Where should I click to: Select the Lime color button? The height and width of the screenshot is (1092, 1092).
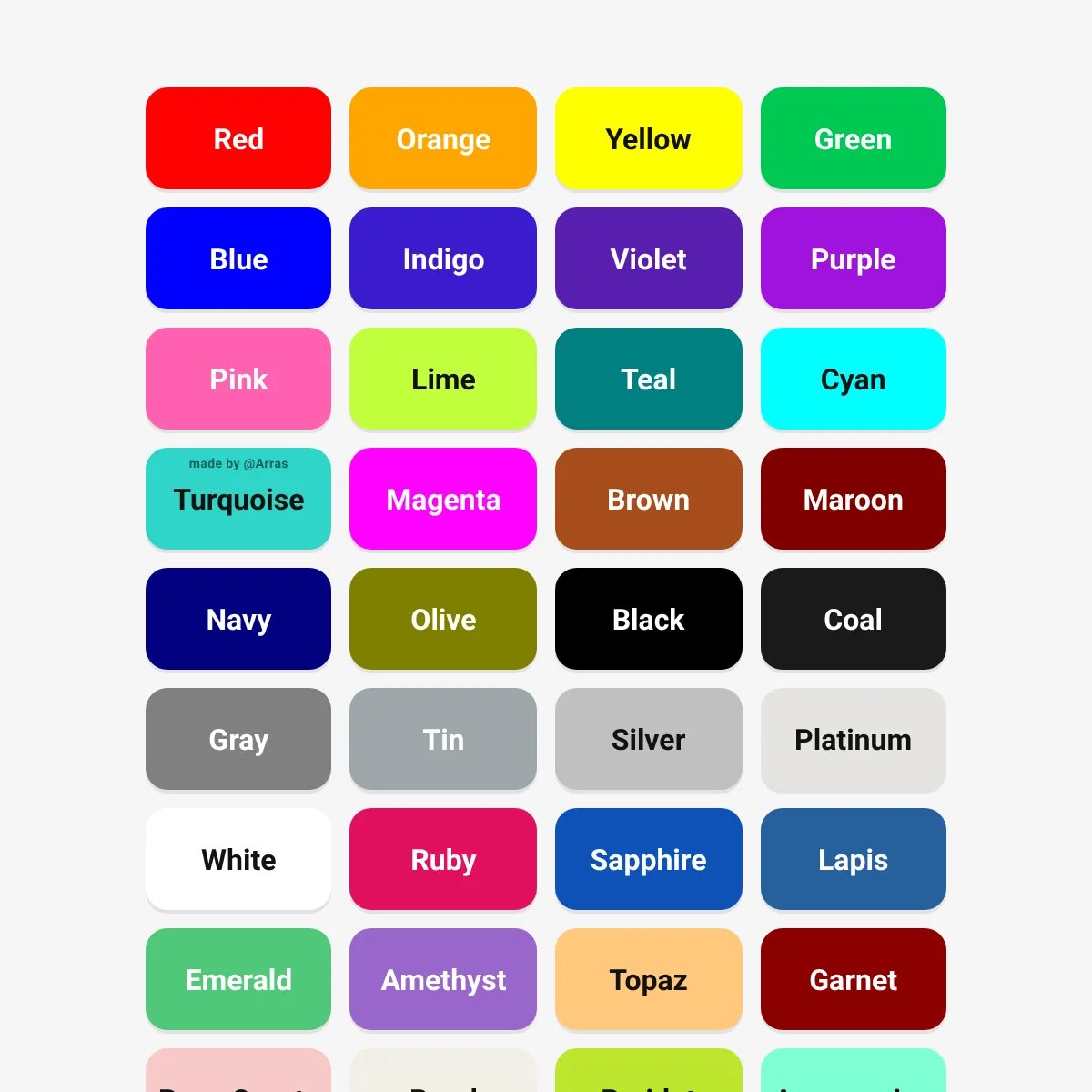[x=443, y=379]
